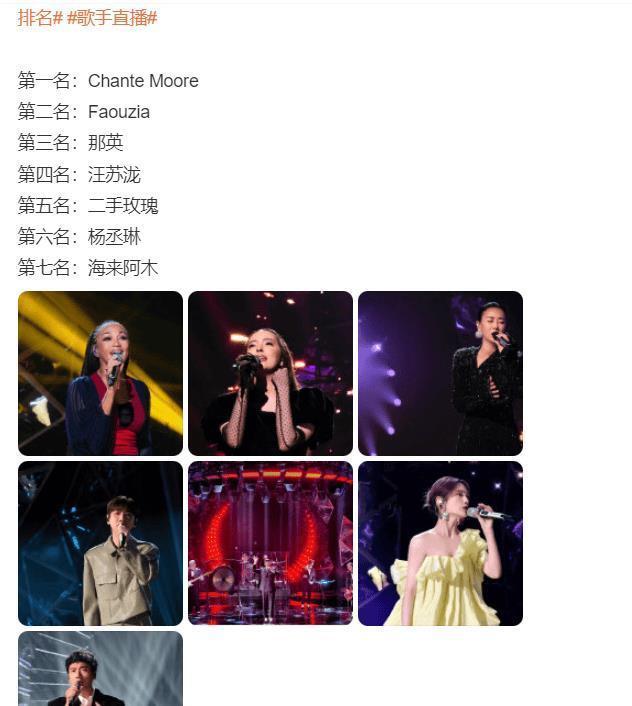View the band photo on red stage
Image resolution: width=632 pixels, height=706 pixels.
270,543
